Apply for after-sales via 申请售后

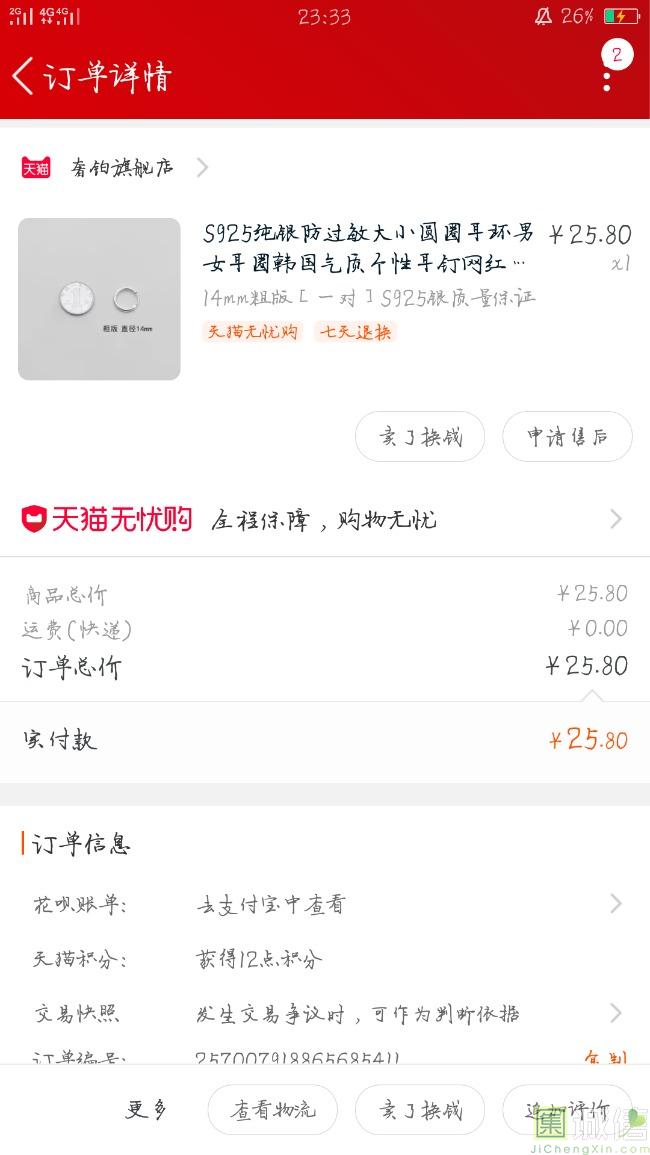click(567, 437)
